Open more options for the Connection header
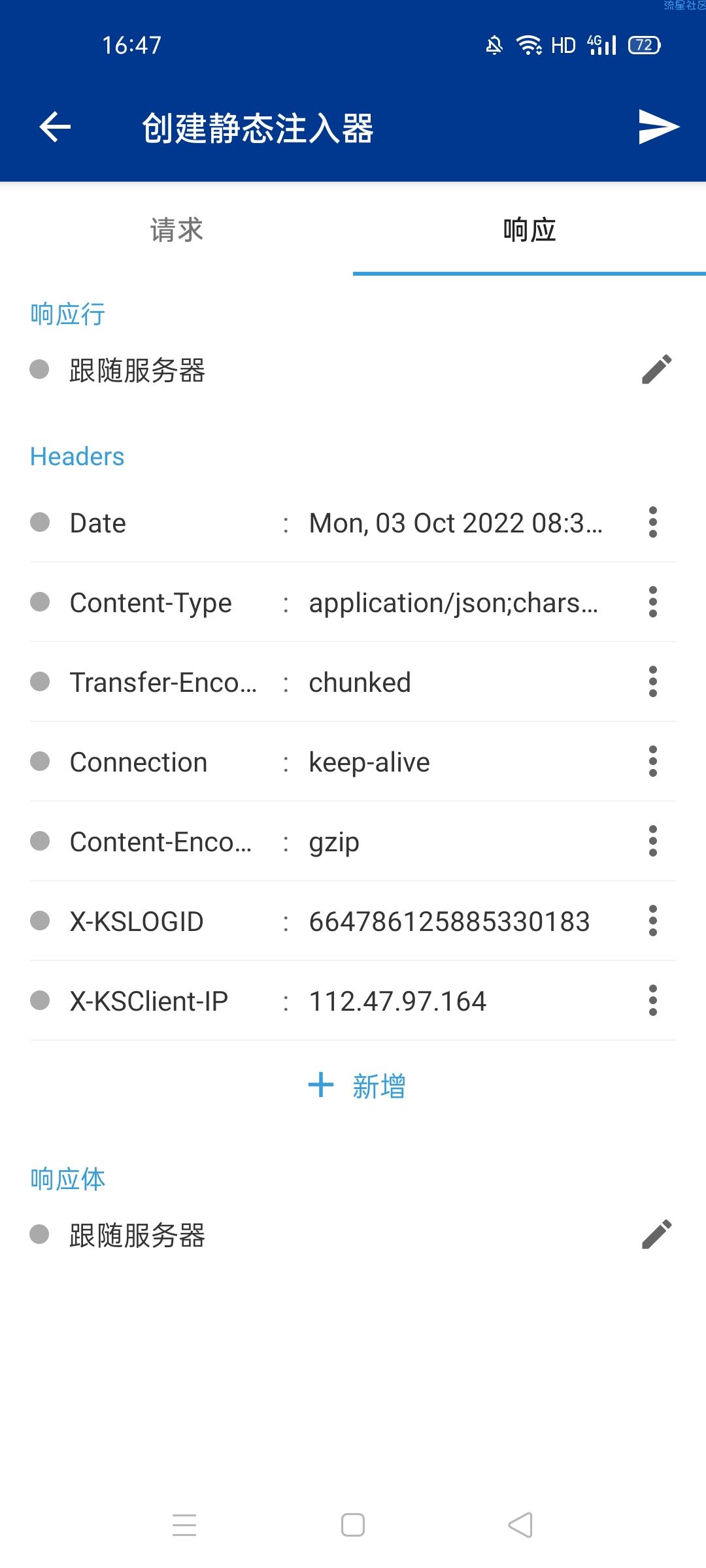This screenshot has height=1568, width=706. tap(652, 762)
